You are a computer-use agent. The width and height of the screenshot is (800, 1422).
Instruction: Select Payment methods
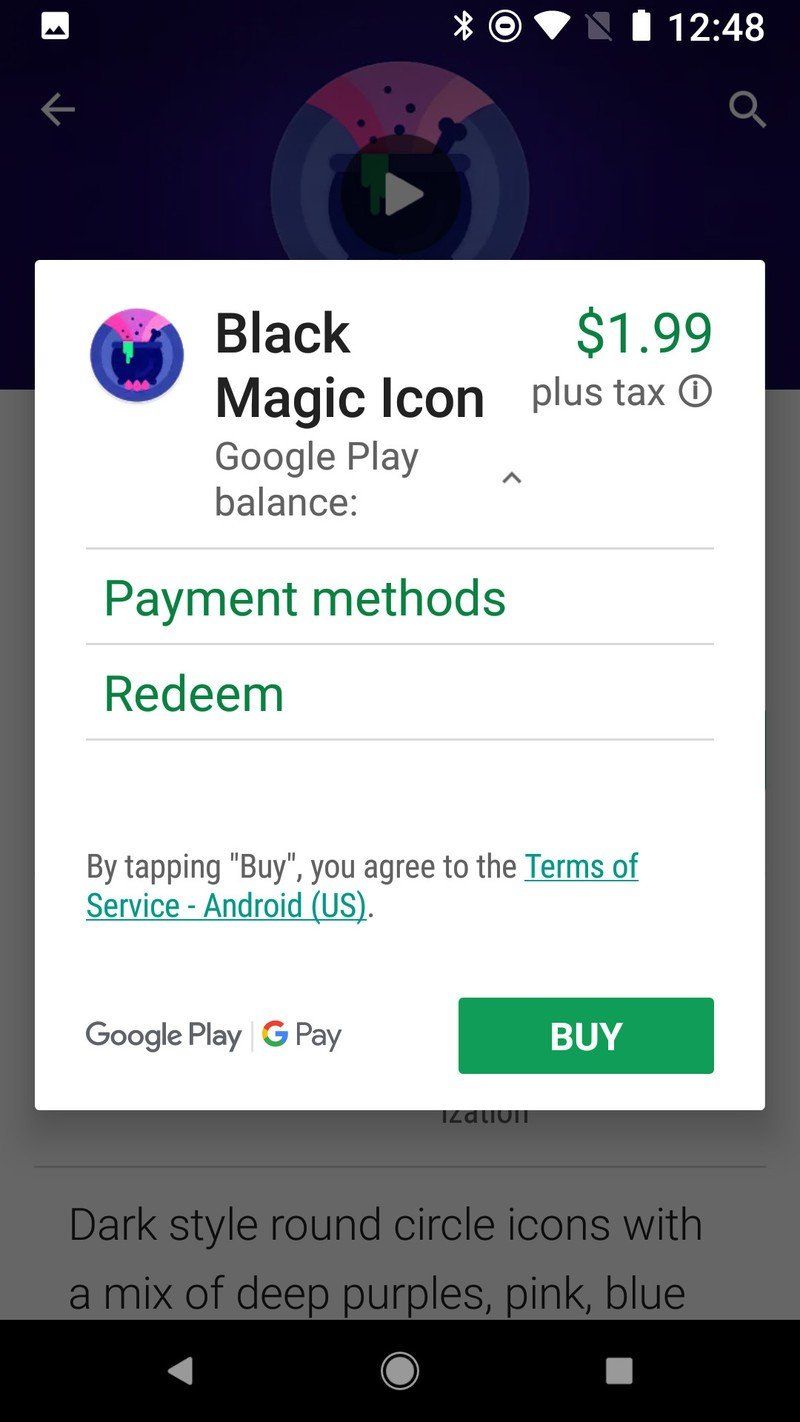point(305,597)
